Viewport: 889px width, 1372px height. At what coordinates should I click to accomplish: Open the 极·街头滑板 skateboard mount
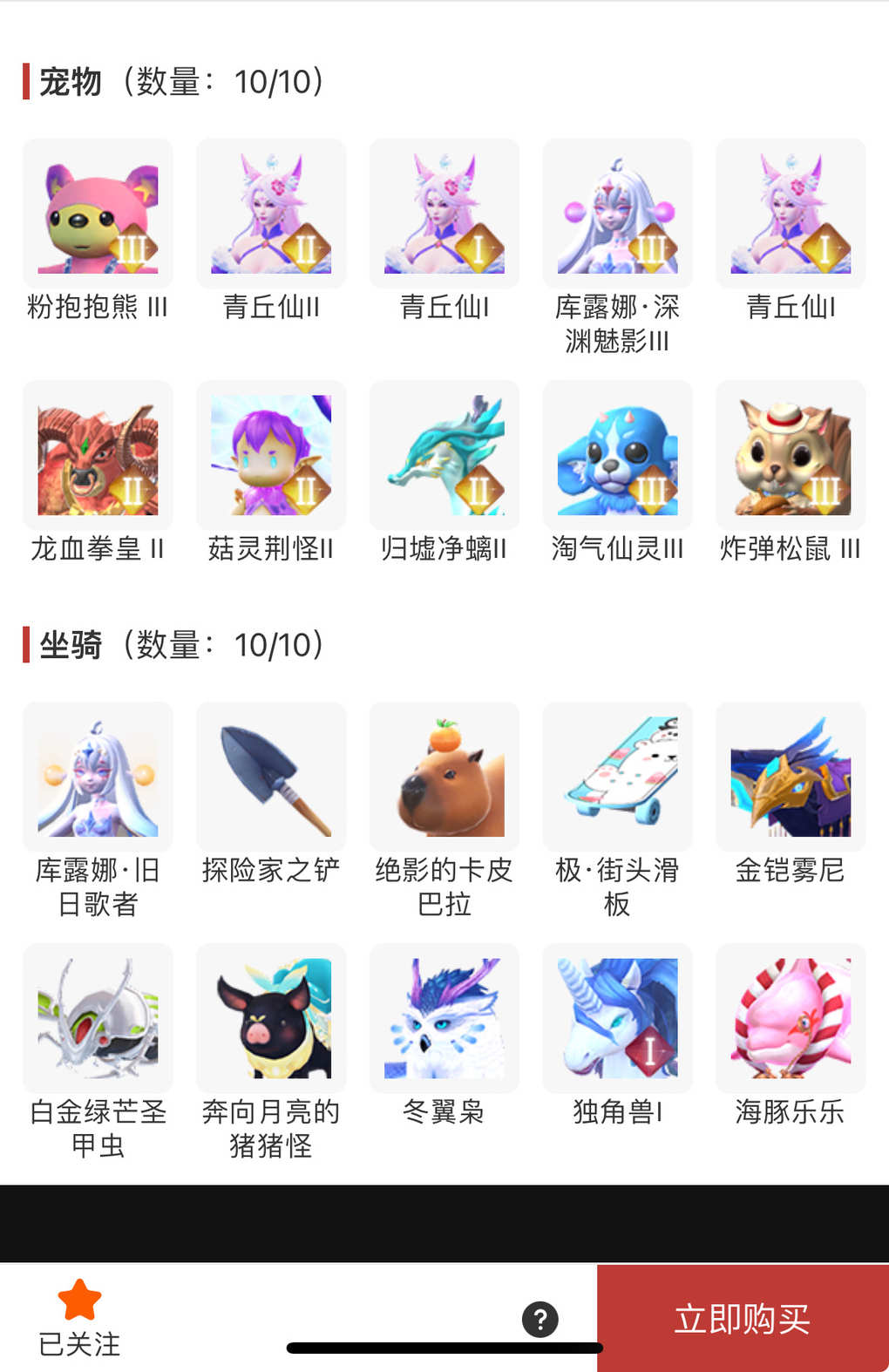click(617, 778)
